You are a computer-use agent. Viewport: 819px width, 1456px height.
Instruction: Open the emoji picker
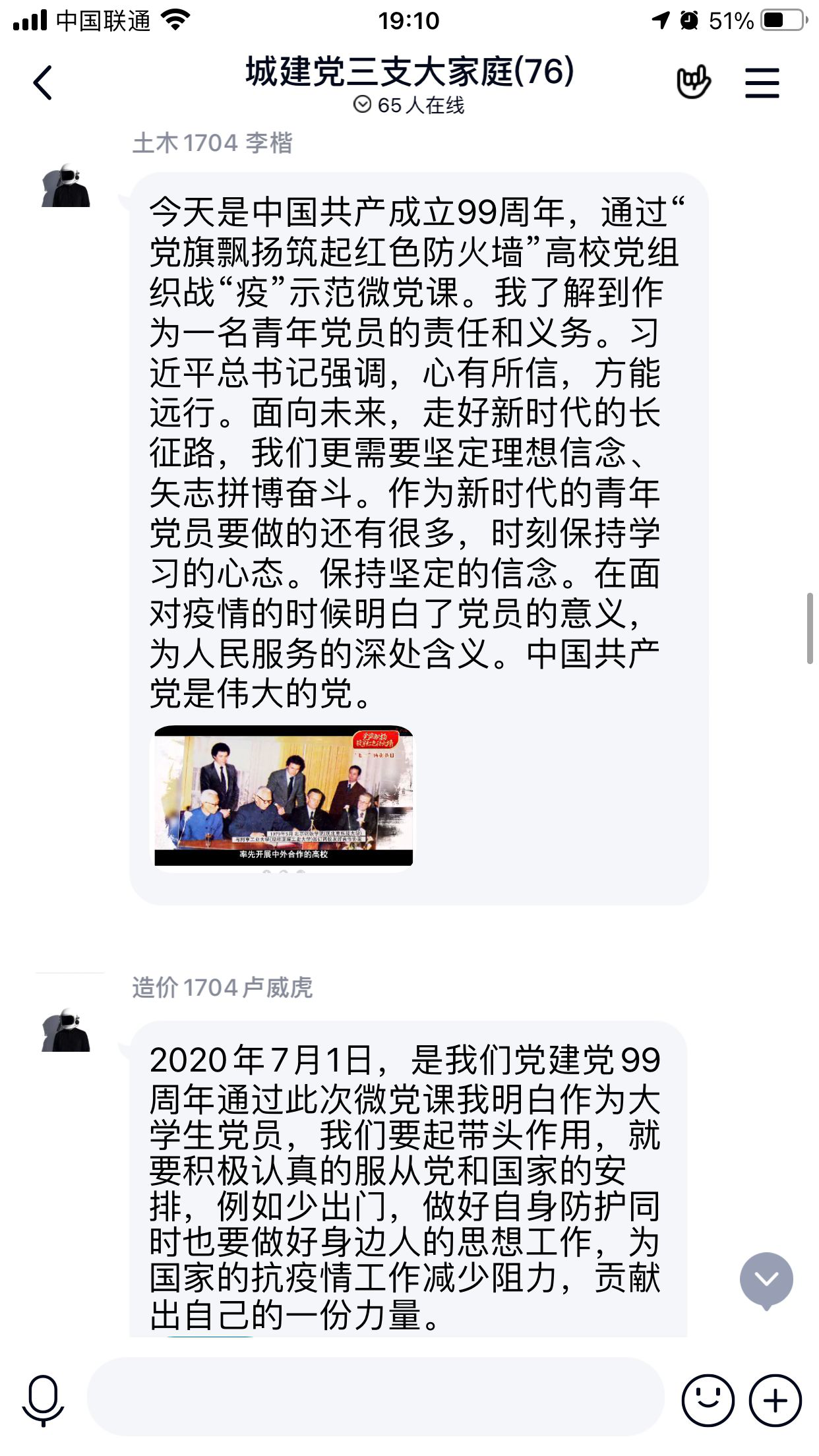point(708,1400)
